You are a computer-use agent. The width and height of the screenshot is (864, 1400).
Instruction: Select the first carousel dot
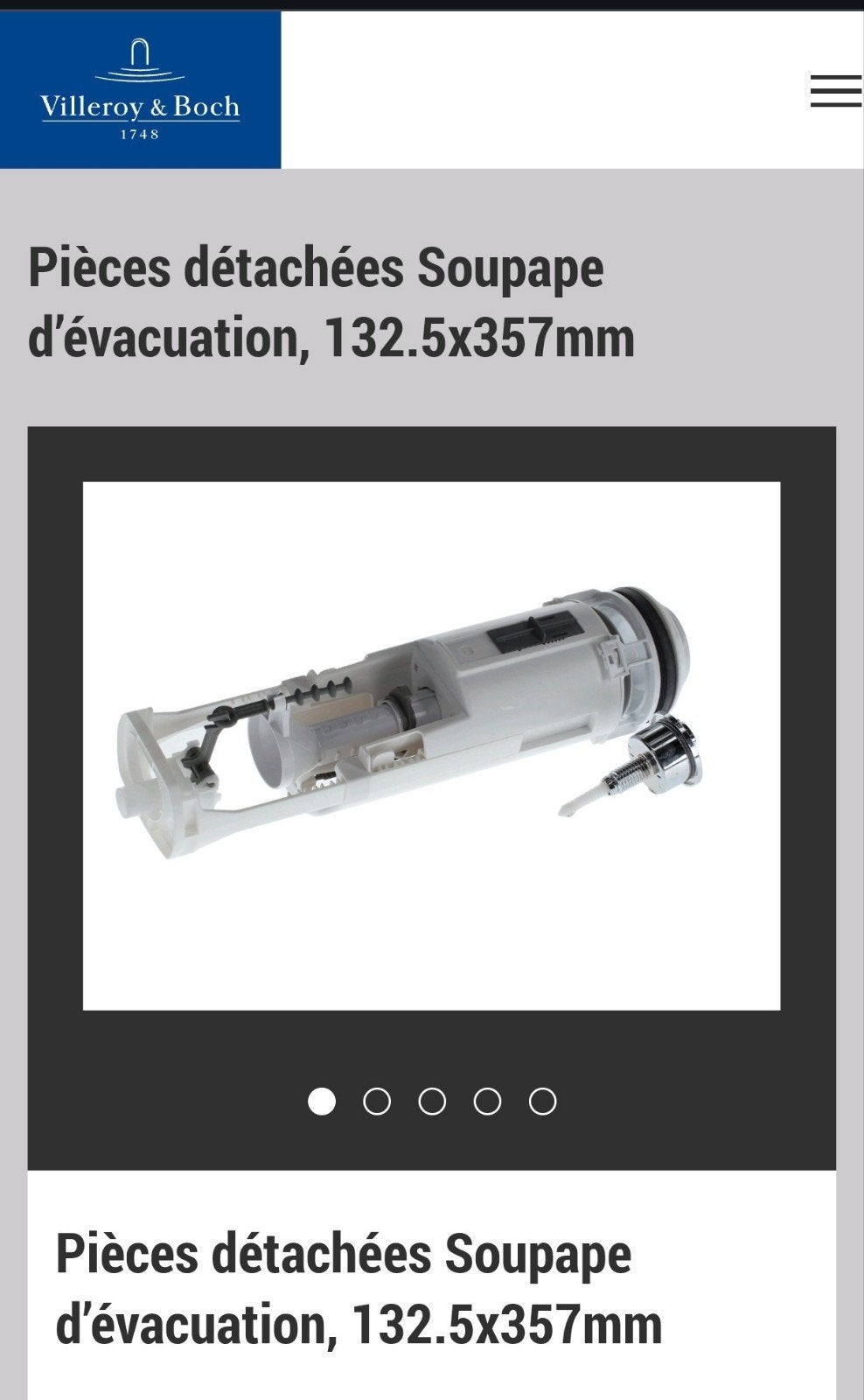tap(322, 1101)
